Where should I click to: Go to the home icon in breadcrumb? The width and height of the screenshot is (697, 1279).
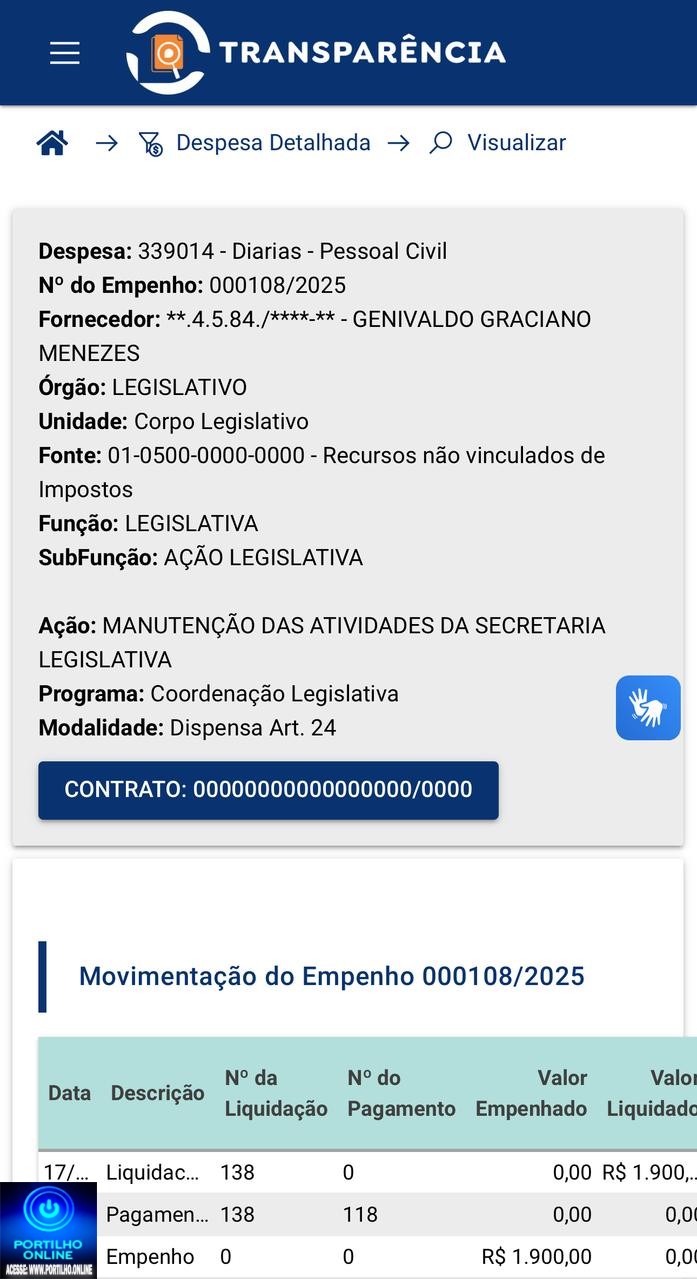[52, 143]
